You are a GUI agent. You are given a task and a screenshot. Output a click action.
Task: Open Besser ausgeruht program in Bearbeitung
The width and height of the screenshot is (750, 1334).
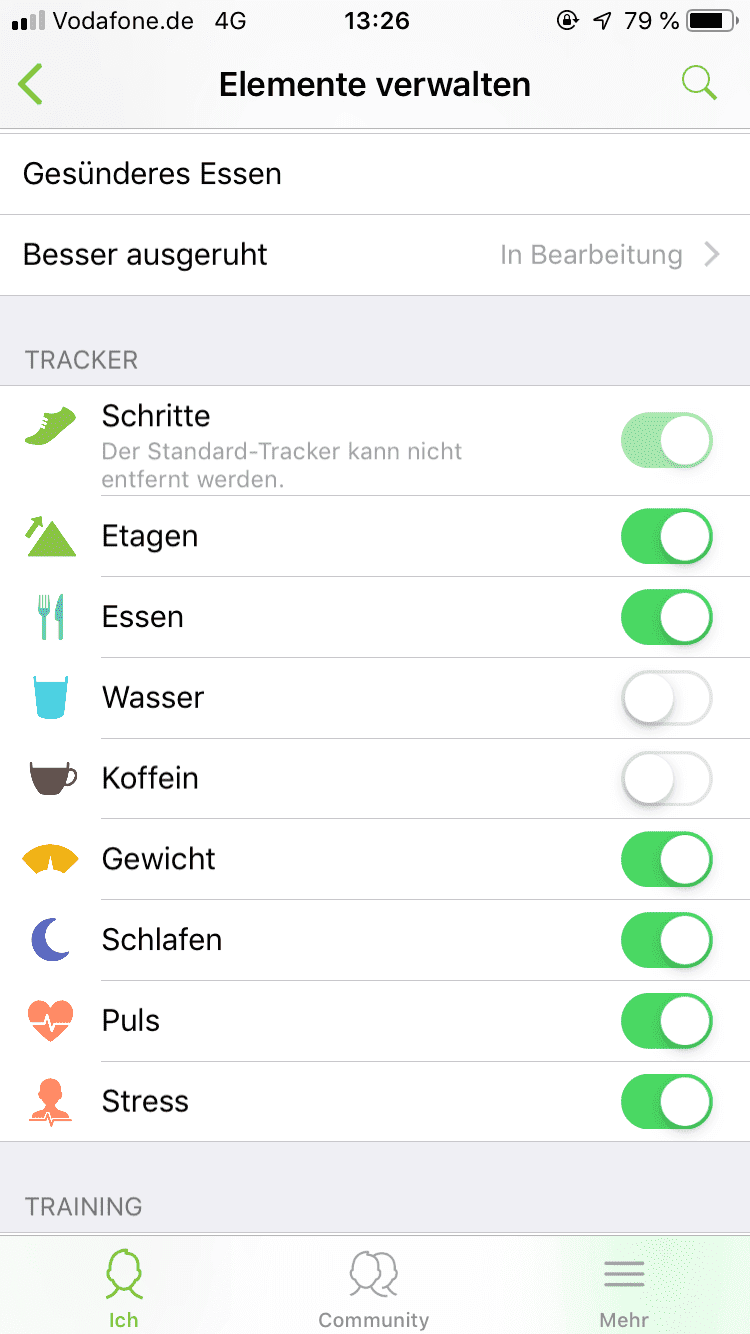point(375,255)
